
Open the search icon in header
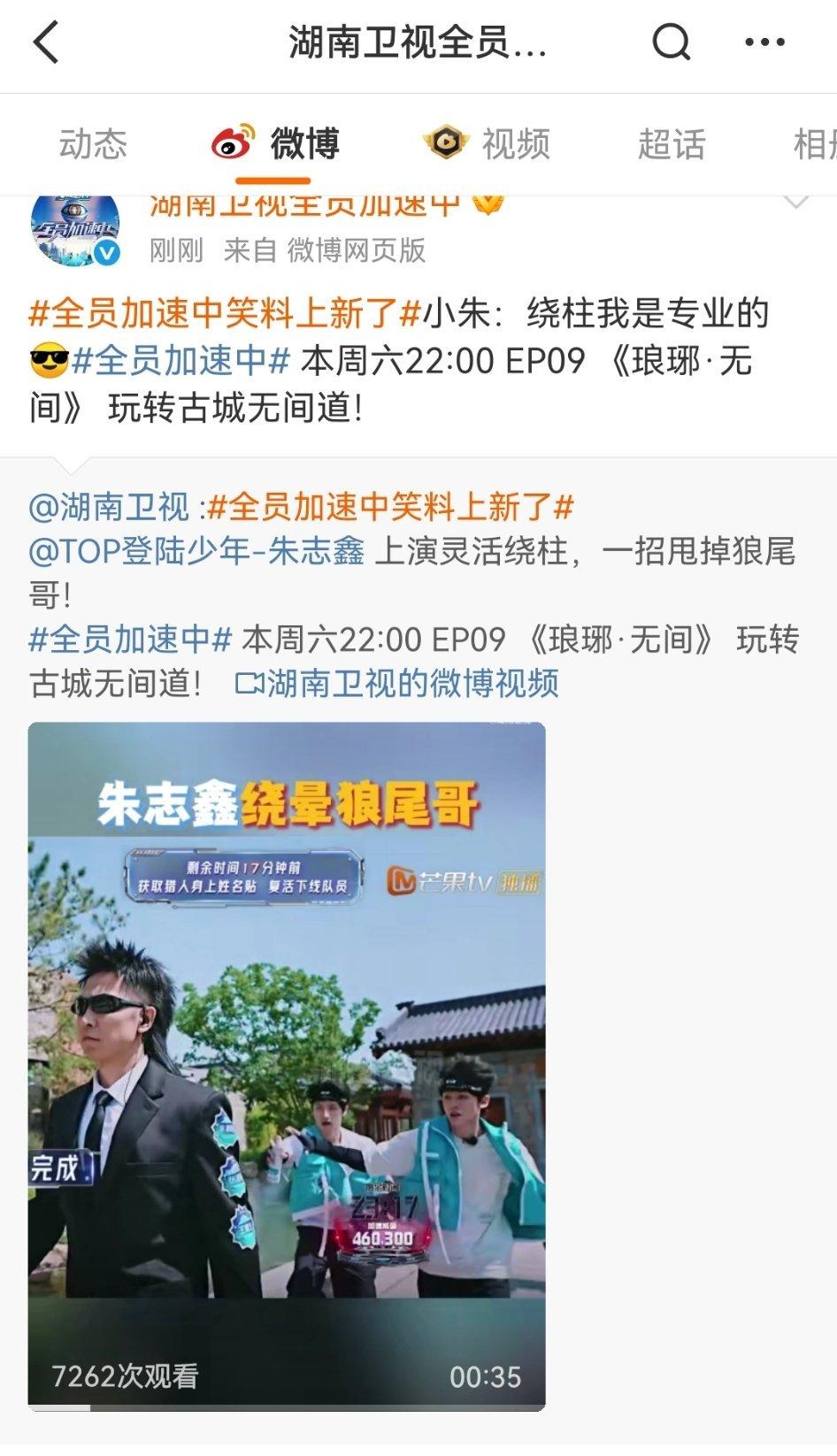[672, 42]
